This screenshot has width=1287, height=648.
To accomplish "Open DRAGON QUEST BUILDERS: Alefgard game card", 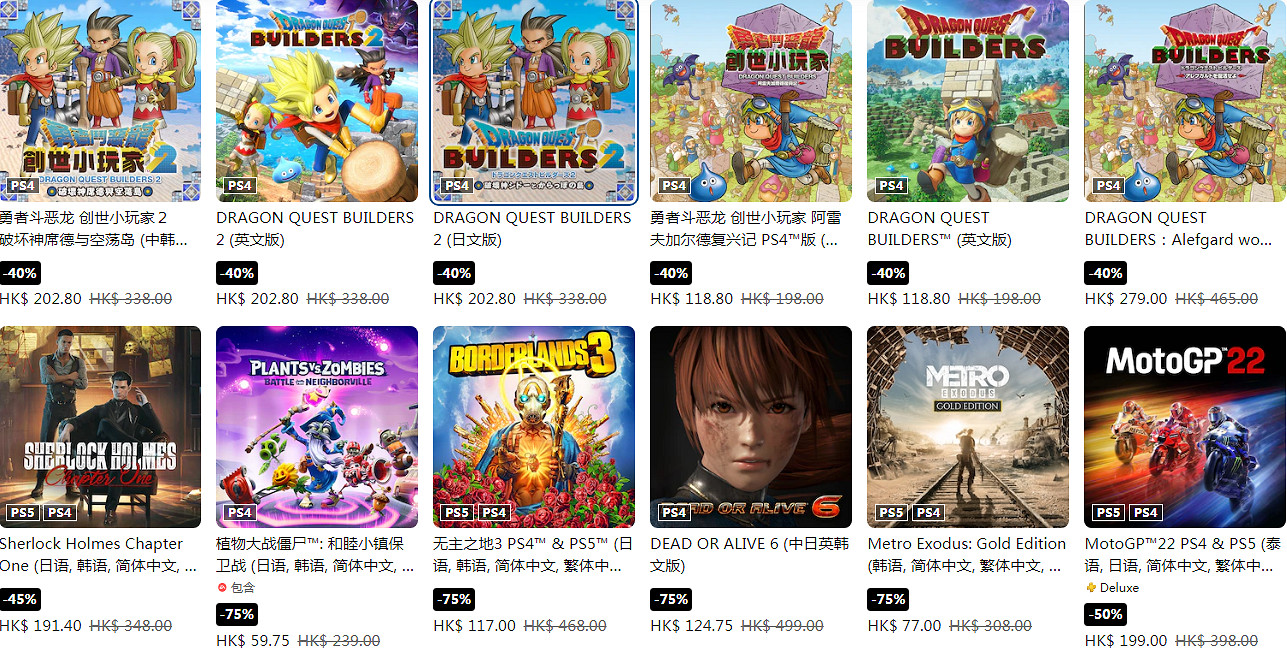I will [x=1185, y=100].
